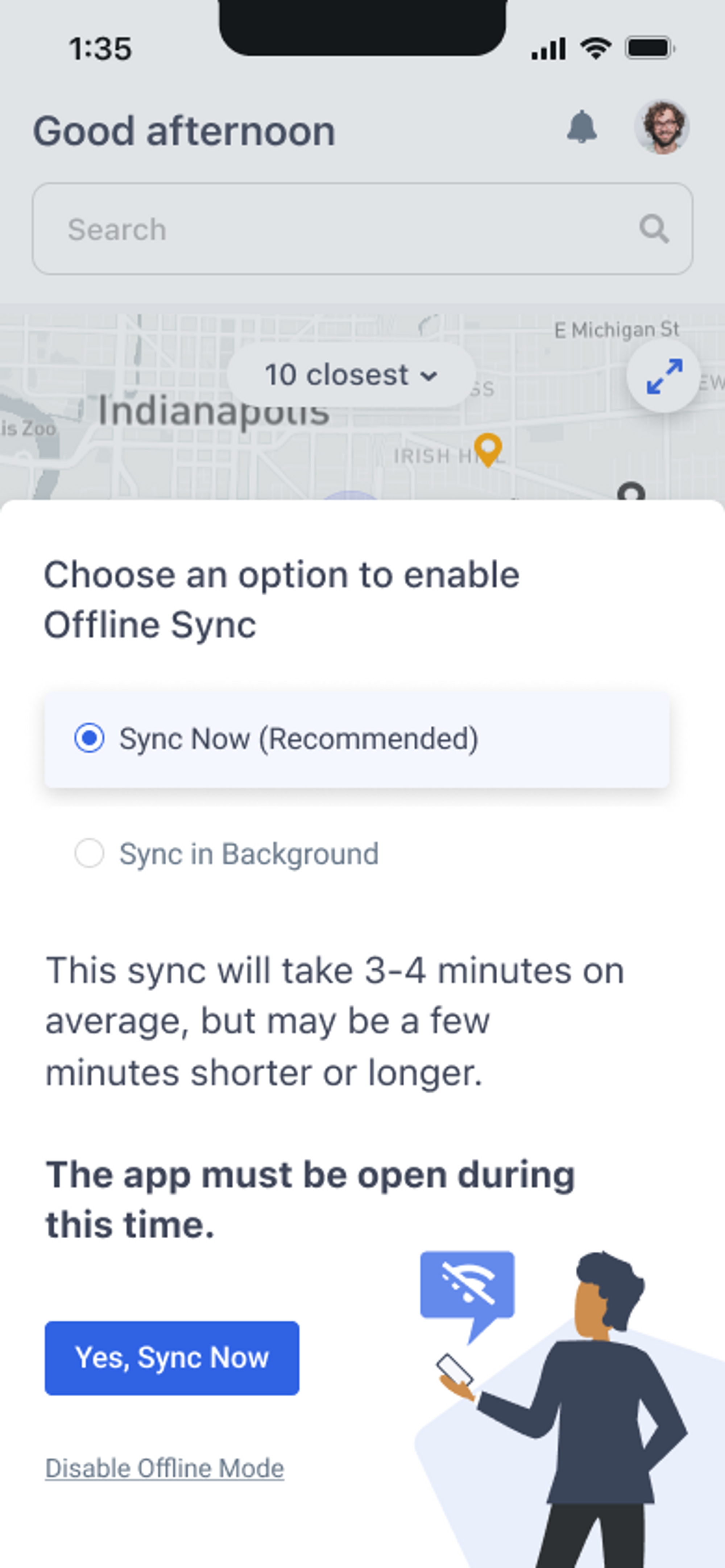Tap the orange map pin near Irish Hill
Screen dimensions: 725x1568
488,449
